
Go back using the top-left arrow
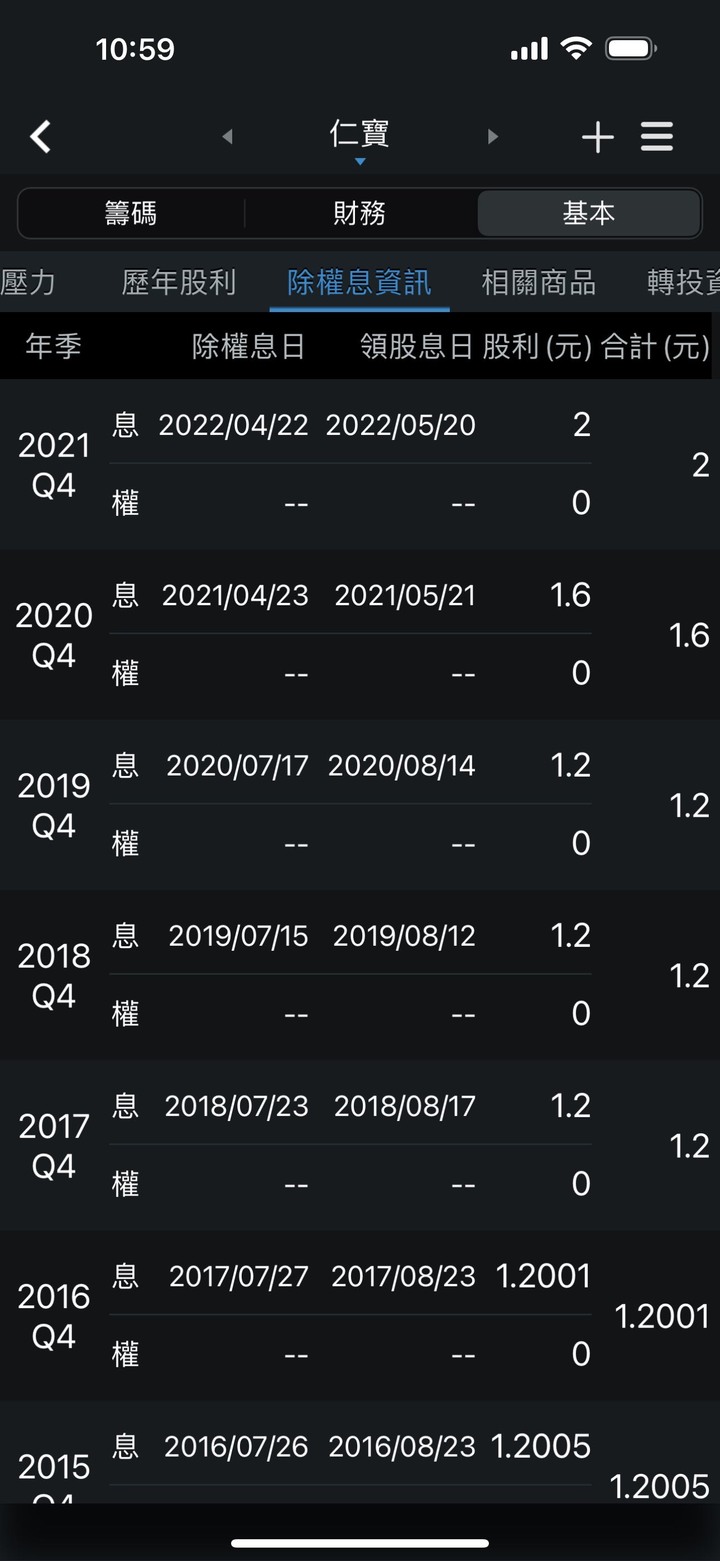[x=40, y=137]
